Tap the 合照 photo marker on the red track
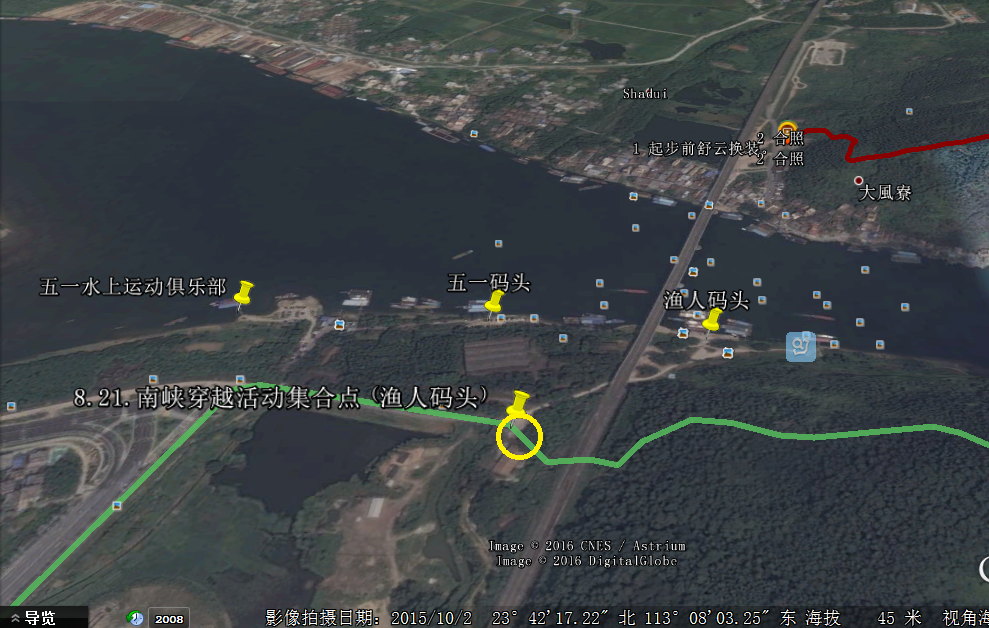 pyautogui.click(x=788, y=128)
